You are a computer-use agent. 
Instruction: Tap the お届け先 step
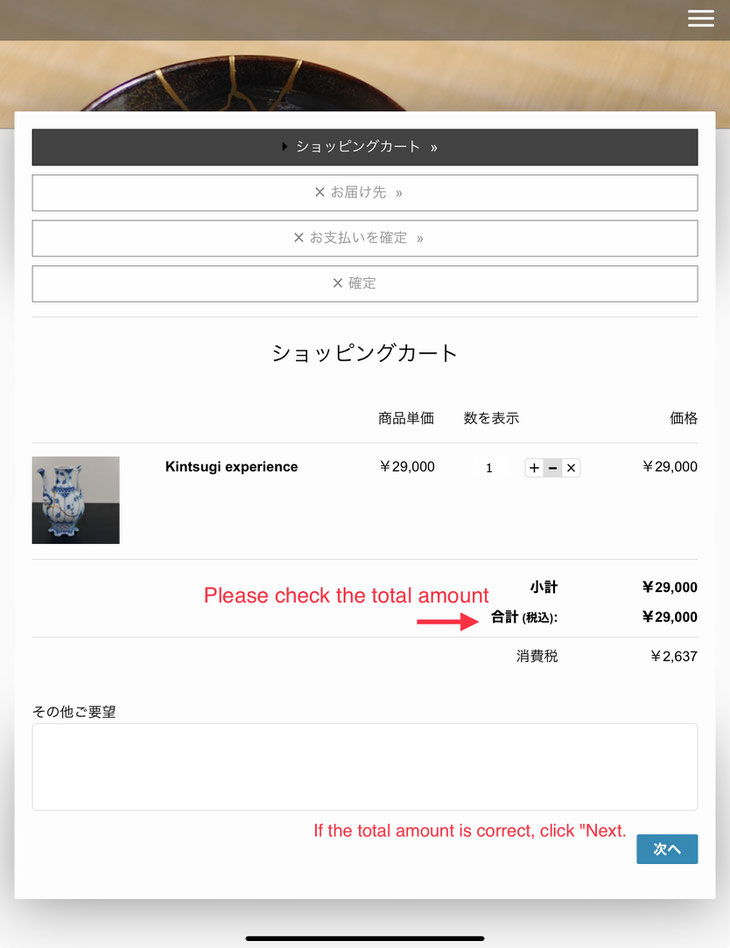click(365, 192)
